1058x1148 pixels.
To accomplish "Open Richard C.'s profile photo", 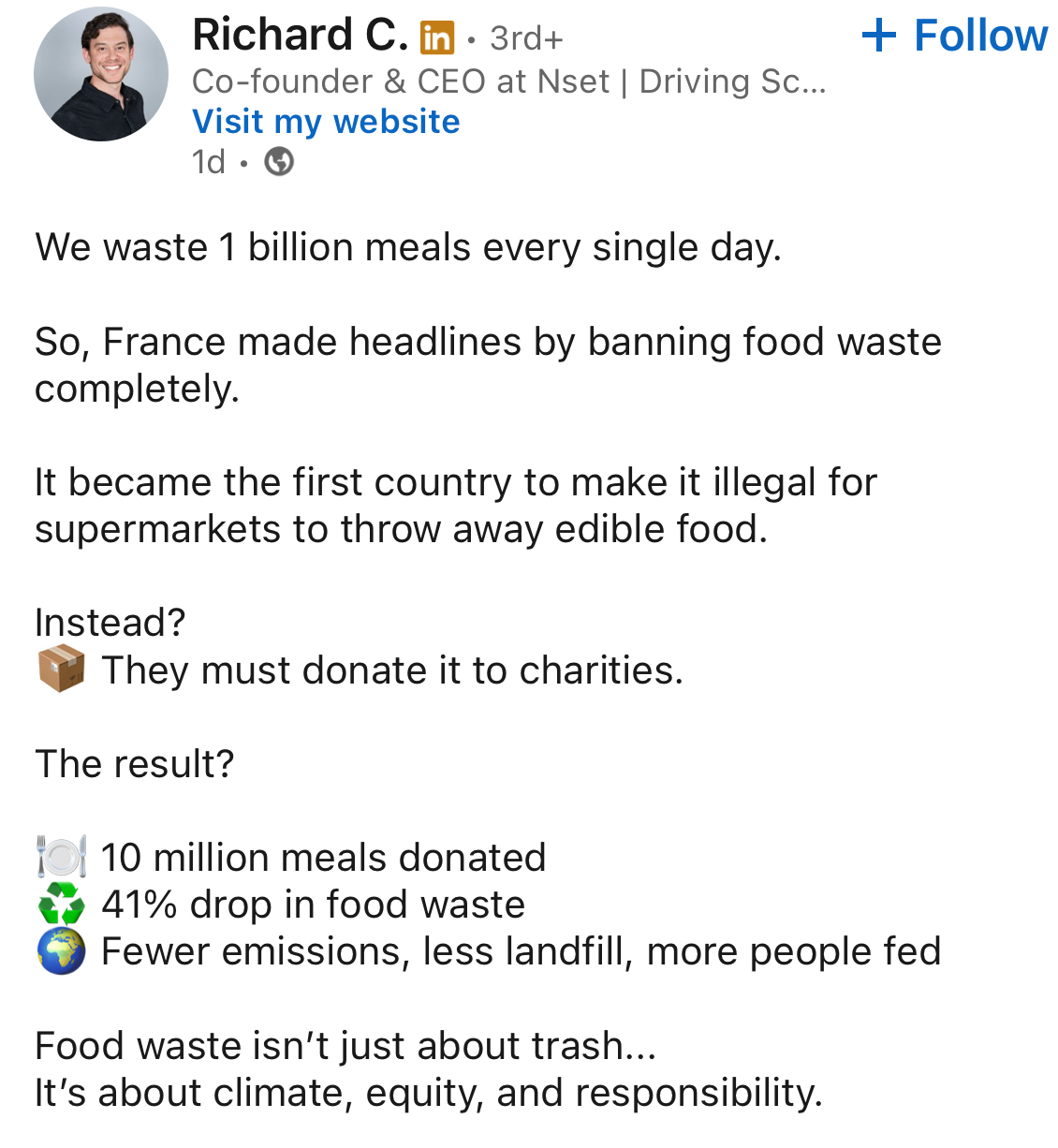I will pyautogui.click(x=101, y=74).
